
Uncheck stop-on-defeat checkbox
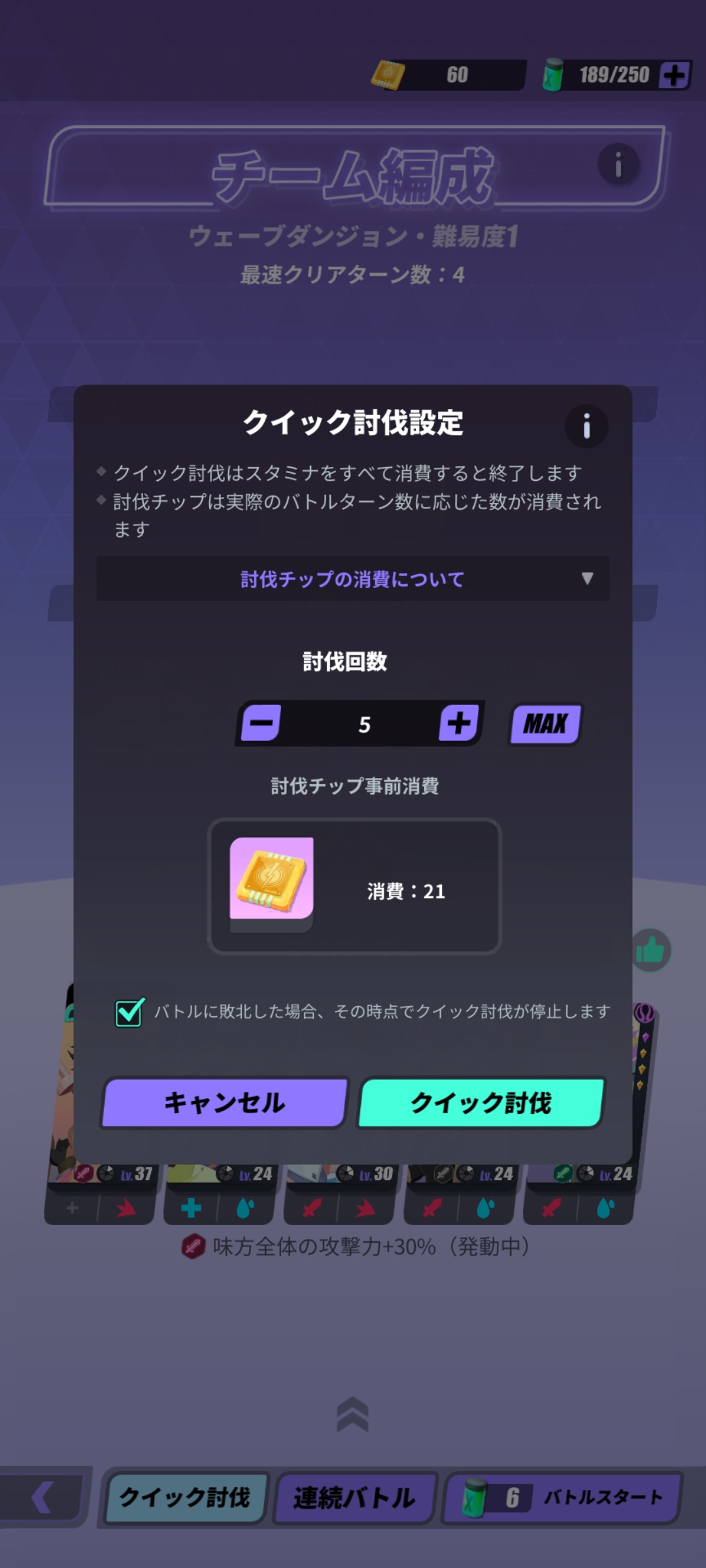(129, 1013)
